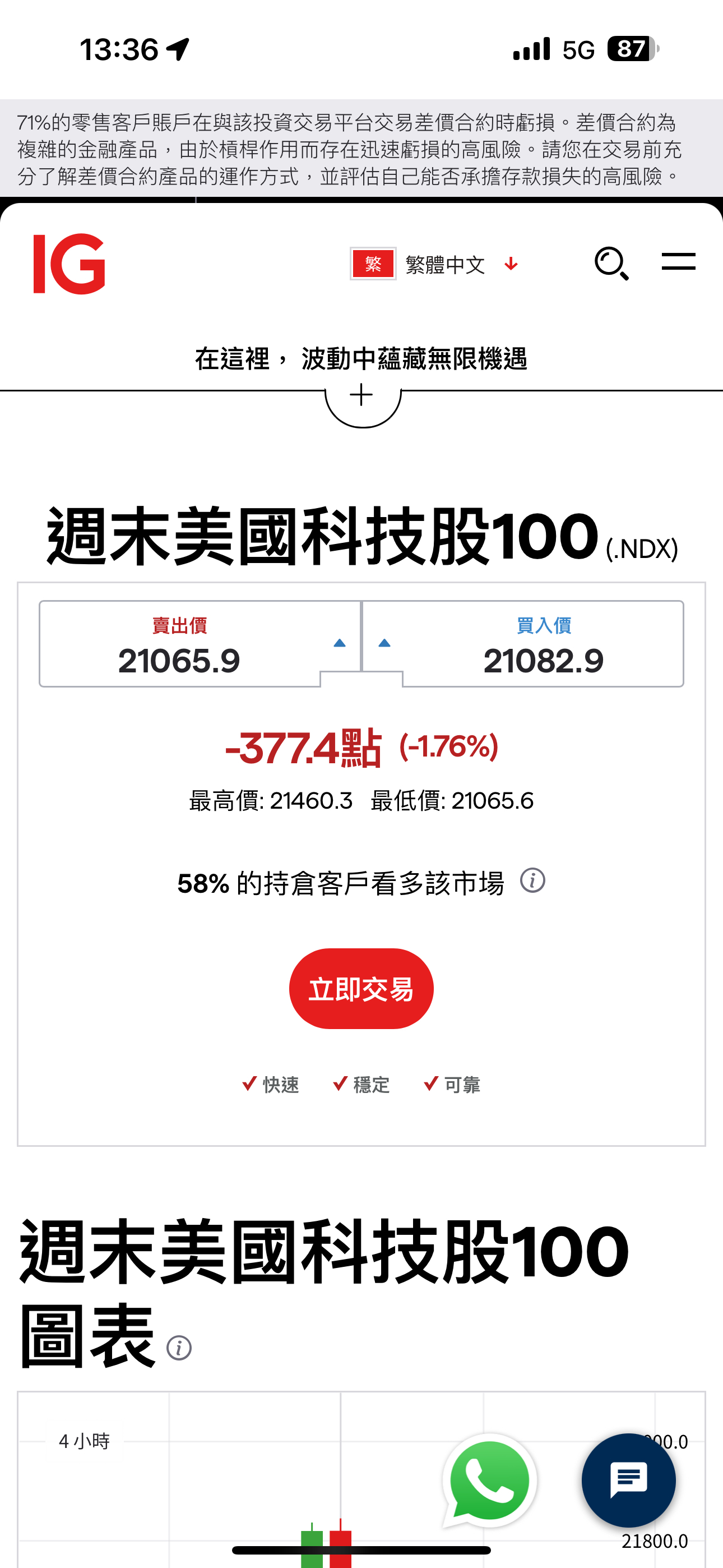The height and width of the screenshot is (1568, 723).
Task: Change the 4 小時 chart timeframe
Action: coord(84,1441)
